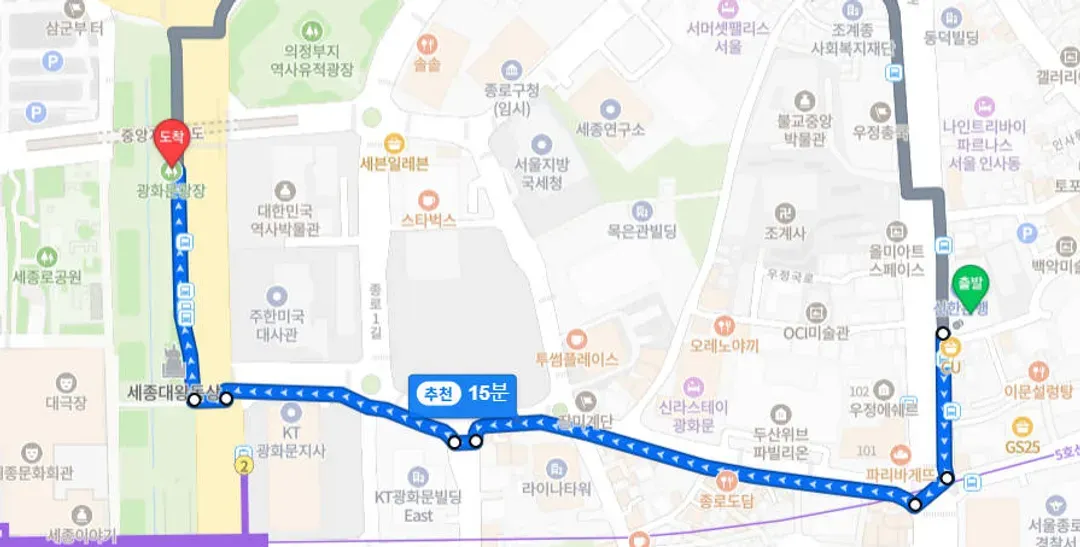Viewport: 1080px width, 547px height.
Task: Select the 조계사 temple marker
Action: [785, 214]
